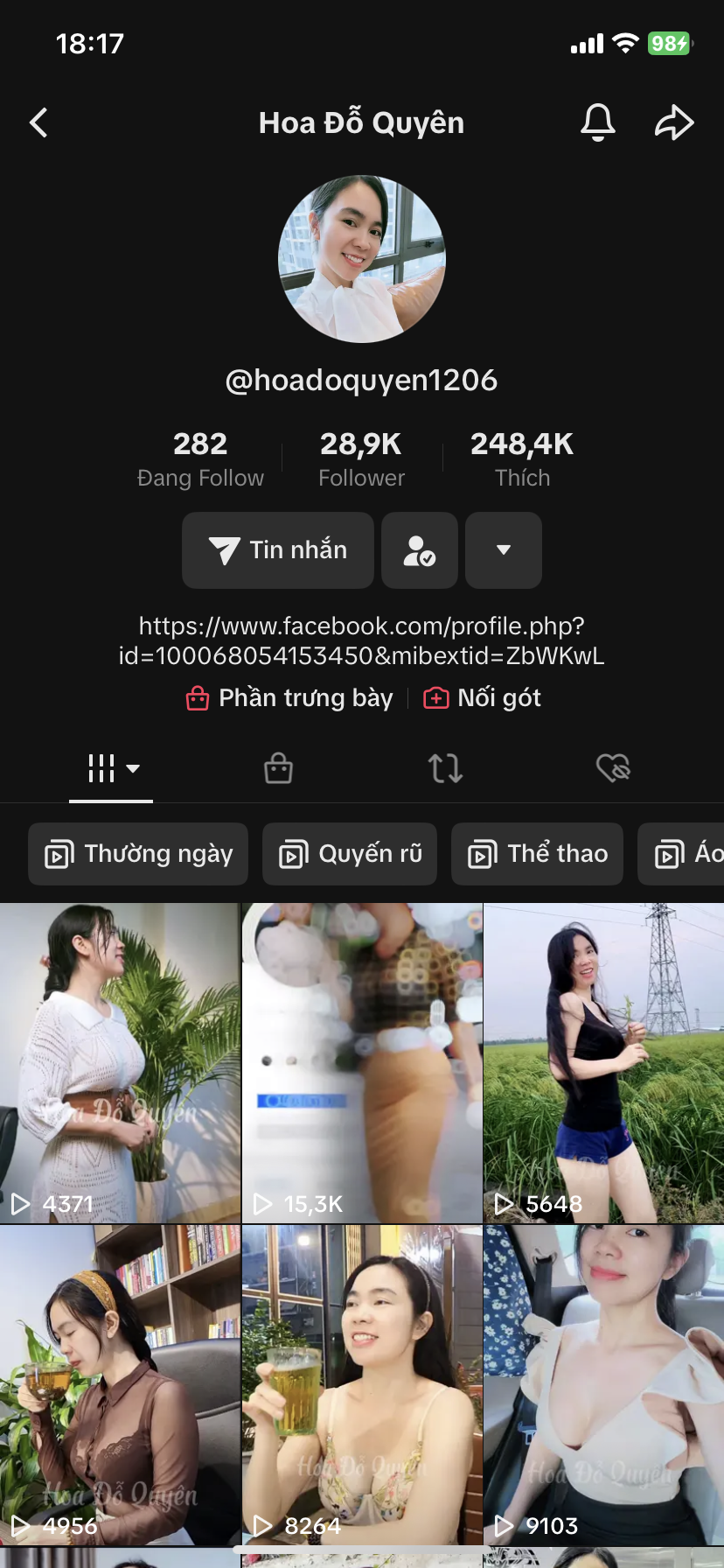Switch to the reposts tab
724x1568 pixels.
pyautogui.click(x=445, y=768)
